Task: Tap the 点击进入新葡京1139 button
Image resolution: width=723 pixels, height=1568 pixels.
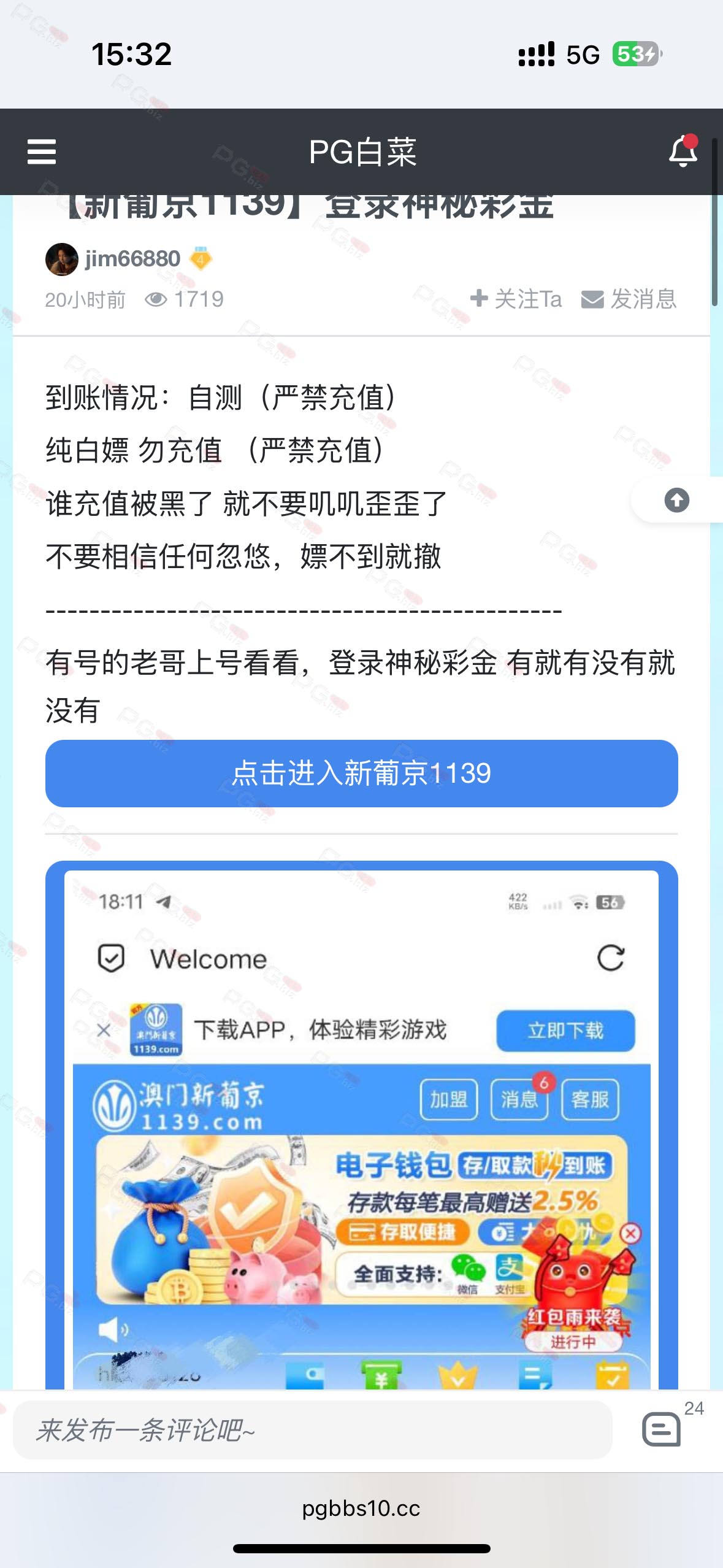Action: 361,773
